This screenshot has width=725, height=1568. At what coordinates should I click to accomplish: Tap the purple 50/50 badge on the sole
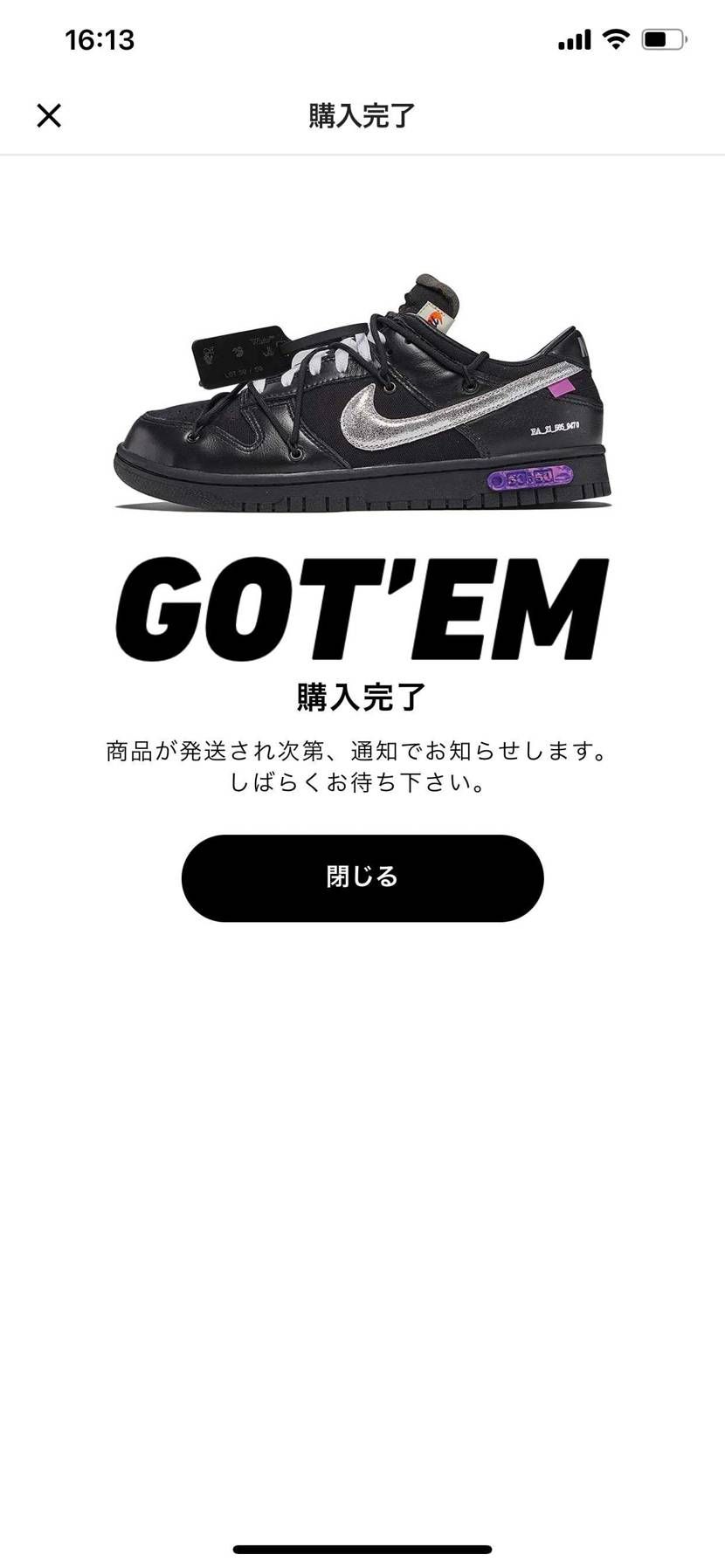coord(528,479)
